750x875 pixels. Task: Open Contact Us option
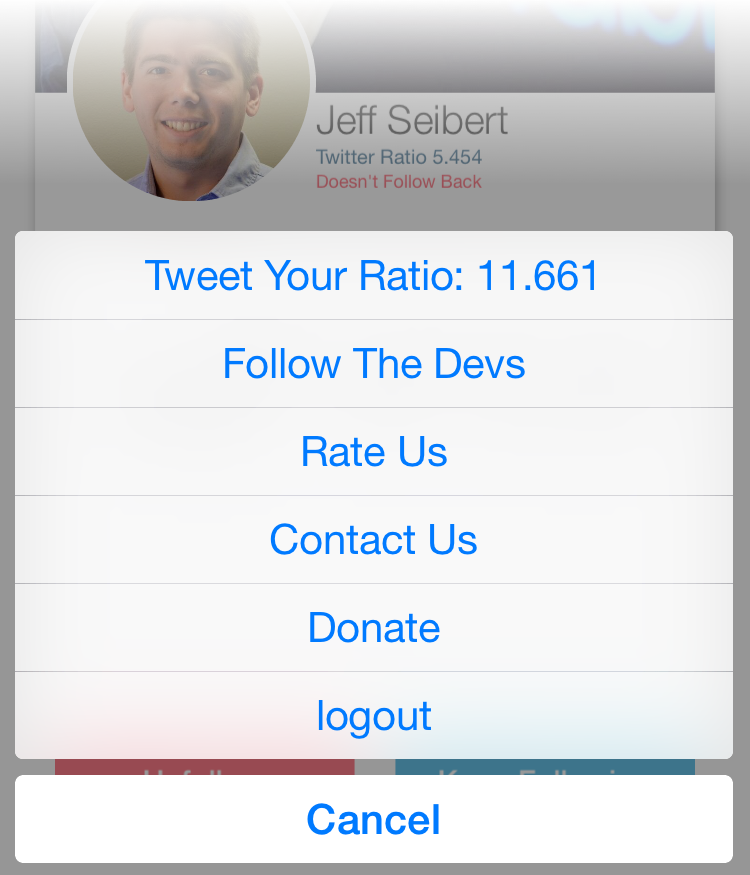pos(373,540)
